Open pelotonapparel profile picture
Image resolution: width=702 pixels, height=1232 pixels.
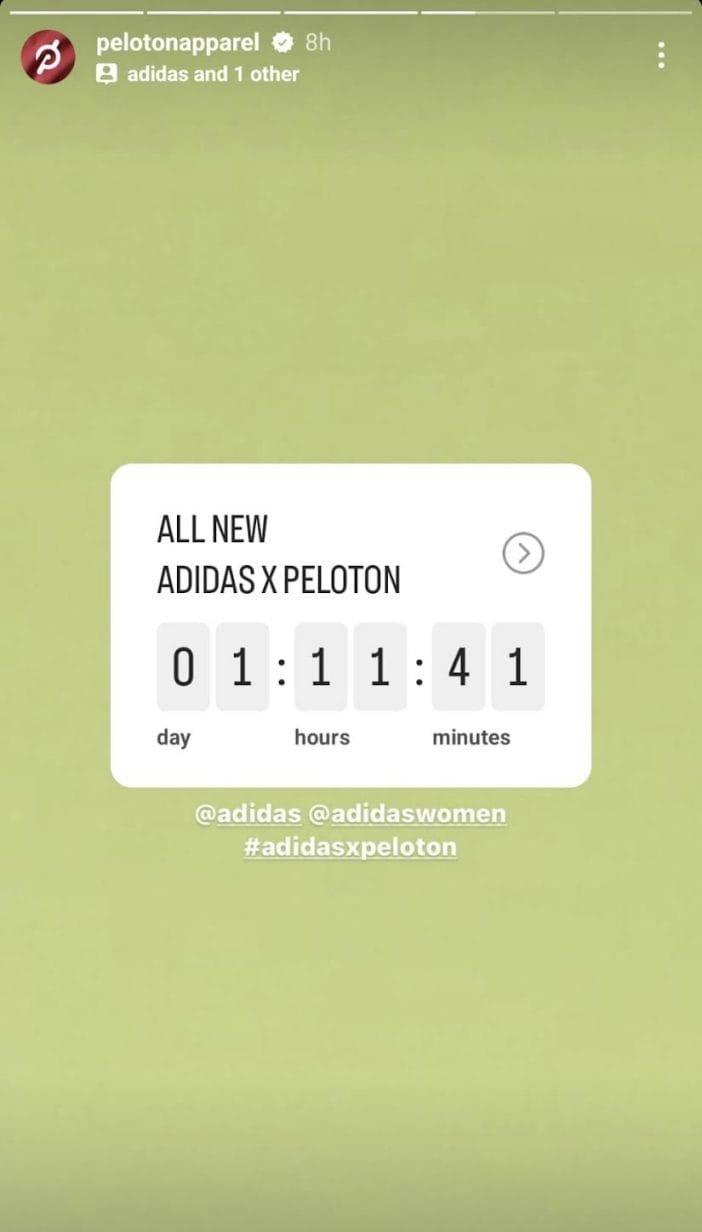click(x=48, y=57)
